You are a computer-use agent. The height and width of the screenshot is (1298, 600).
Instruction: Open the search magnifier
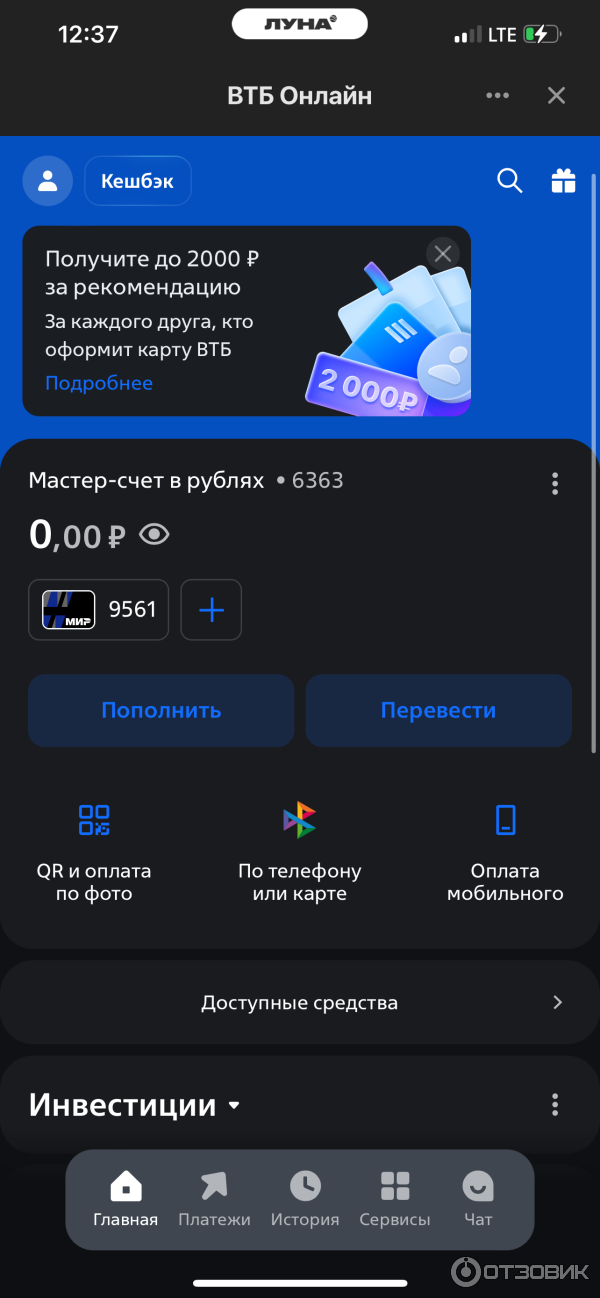(x=510, y=181)
